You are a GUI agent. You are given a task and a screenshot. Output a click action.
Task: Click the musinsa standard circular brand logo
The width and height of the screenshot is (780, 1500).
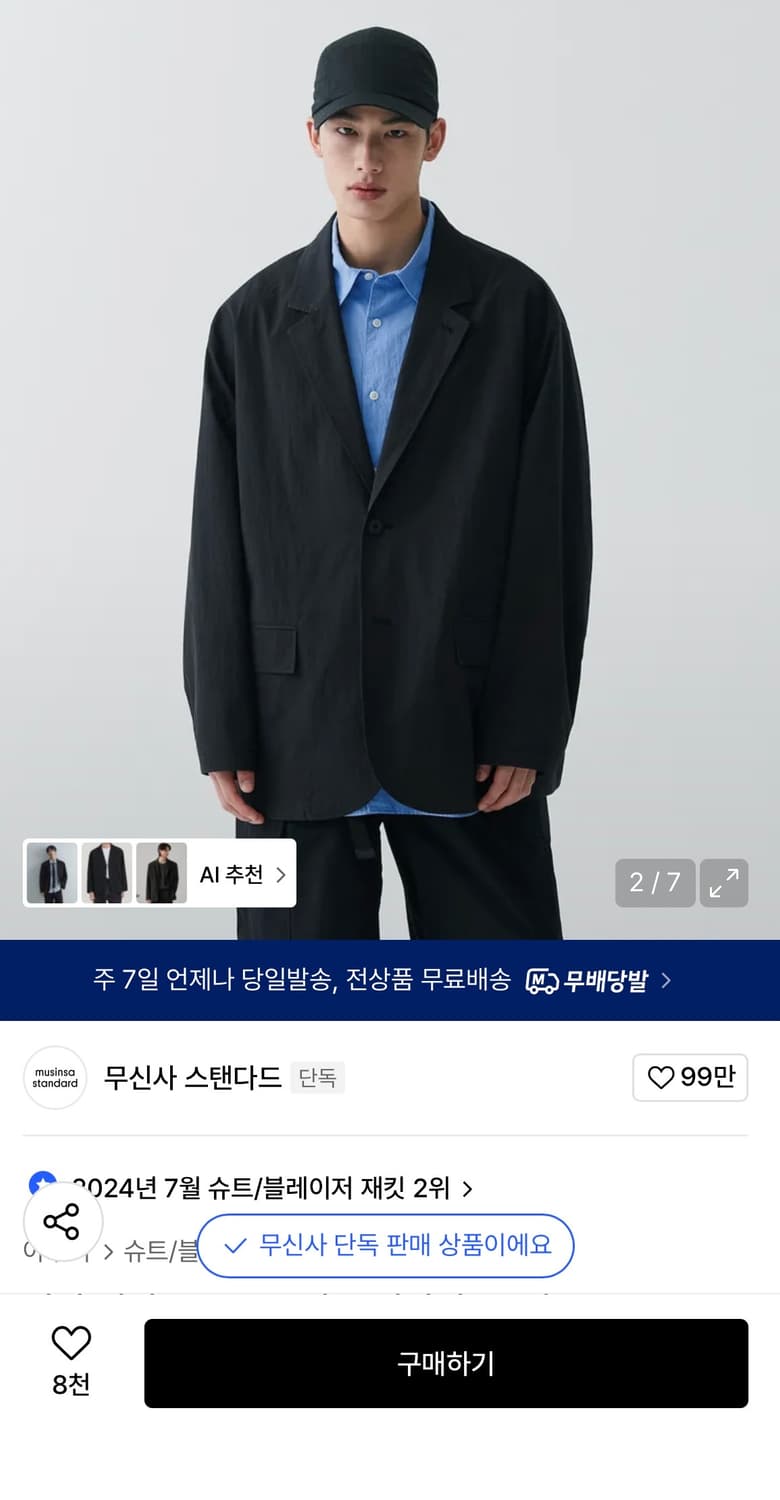tap(55, 1078)
